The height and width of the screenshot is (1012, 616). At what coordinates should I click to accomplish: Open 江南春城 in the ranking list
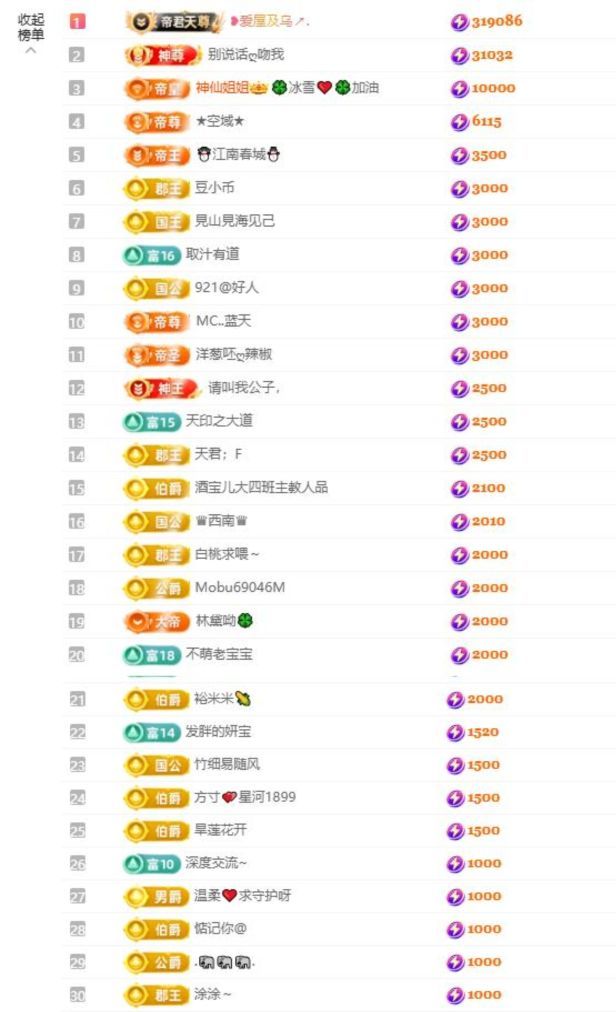click(238, 155)
